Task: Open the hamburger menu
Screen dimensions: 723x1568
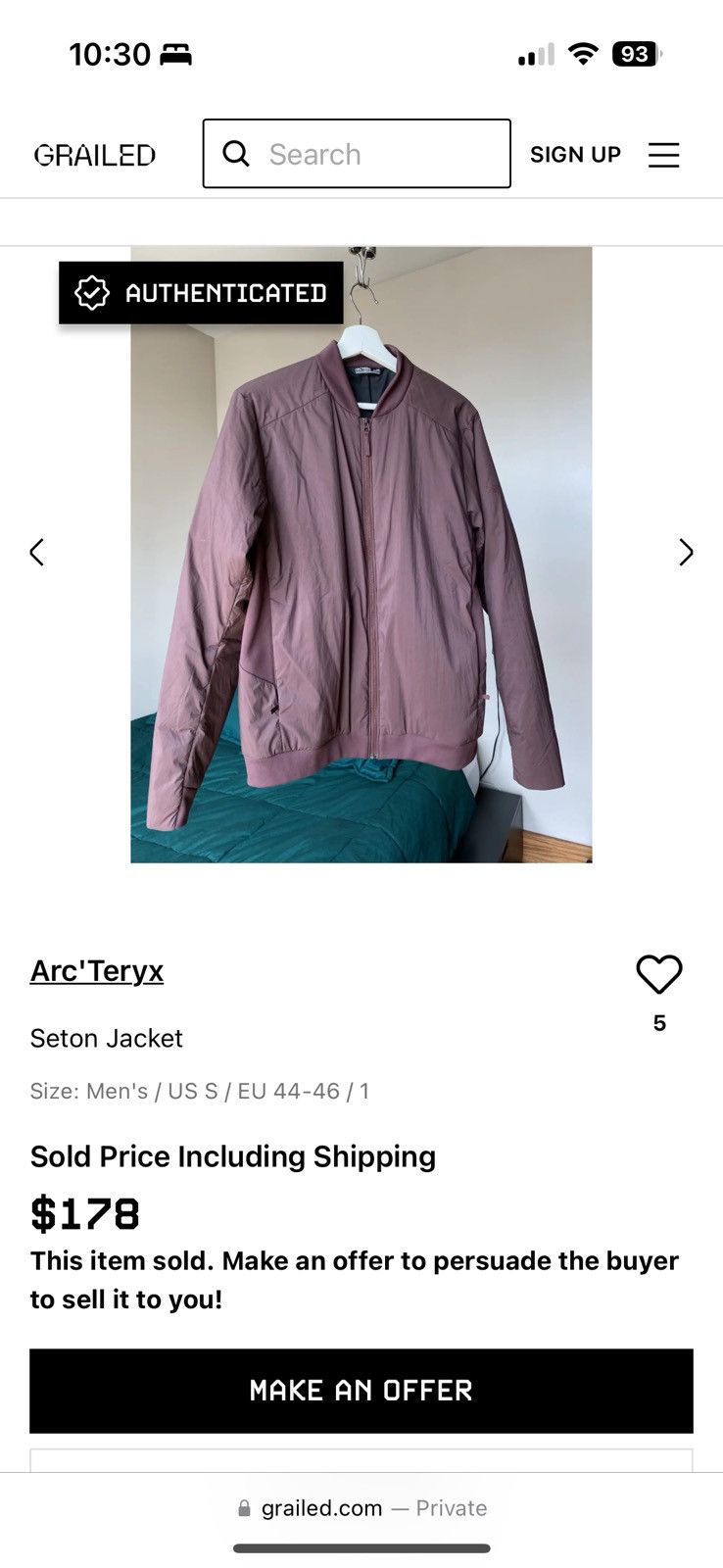Action: 663,155
